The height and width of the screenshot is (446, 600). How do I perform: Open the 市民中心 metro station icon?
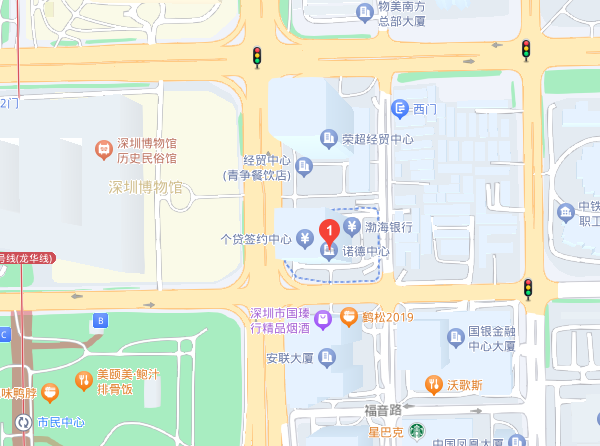coord(22,422)
